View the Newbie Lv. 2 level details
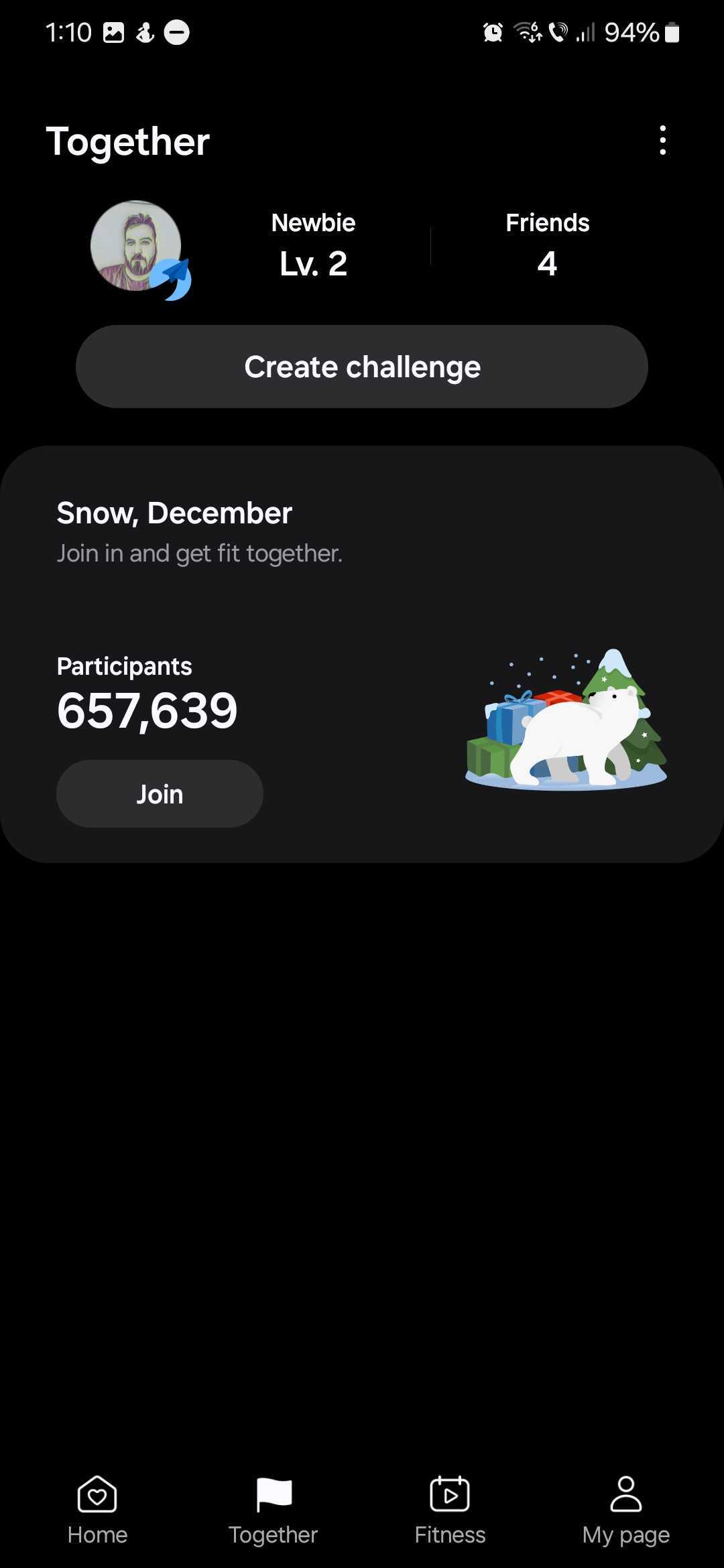This screenshot has height=1568, width=724. 313,246
